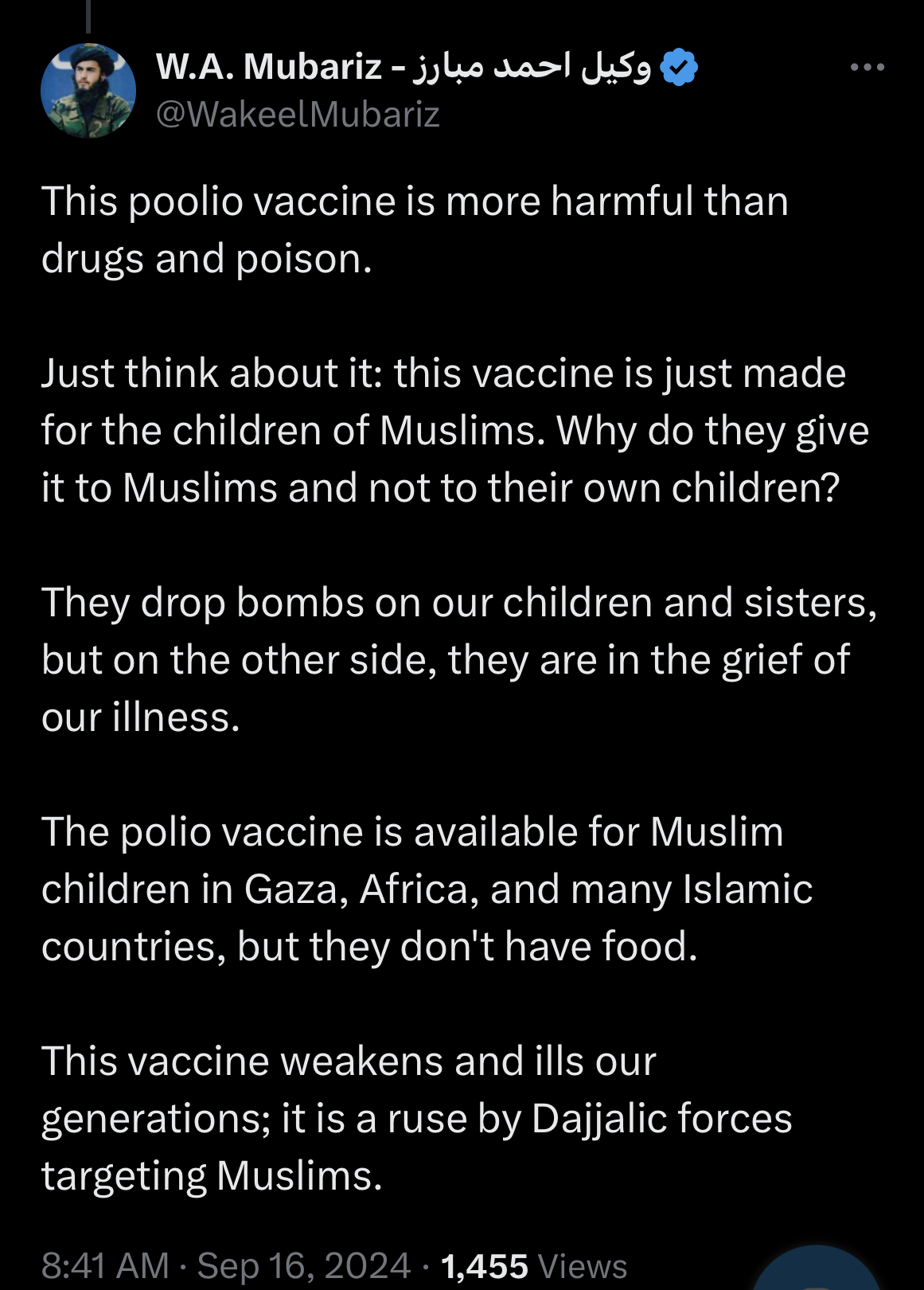
Task: Open the @WakeelMubariz profile handle
Action: 298,115
